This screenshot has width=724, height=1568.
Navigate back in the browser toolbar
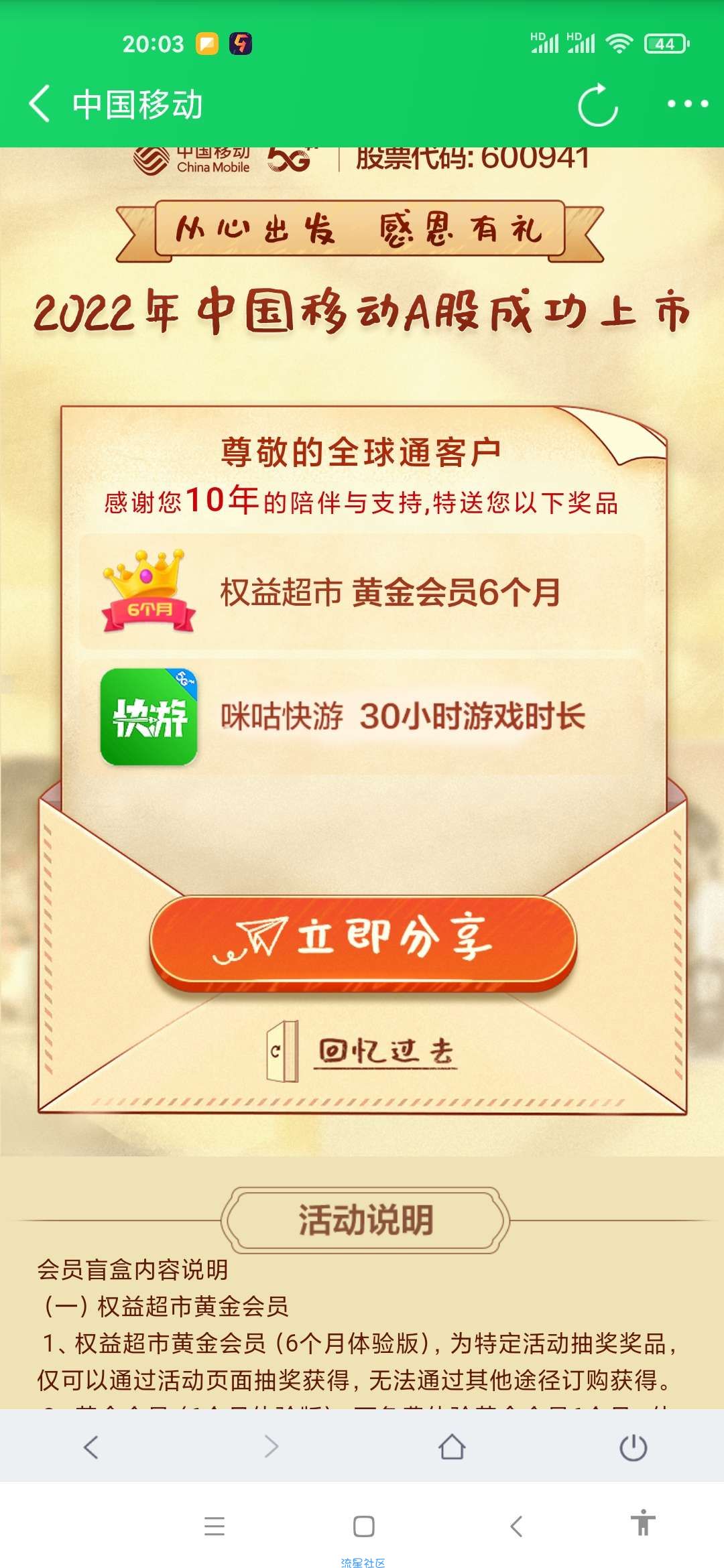pos(91,1447)
